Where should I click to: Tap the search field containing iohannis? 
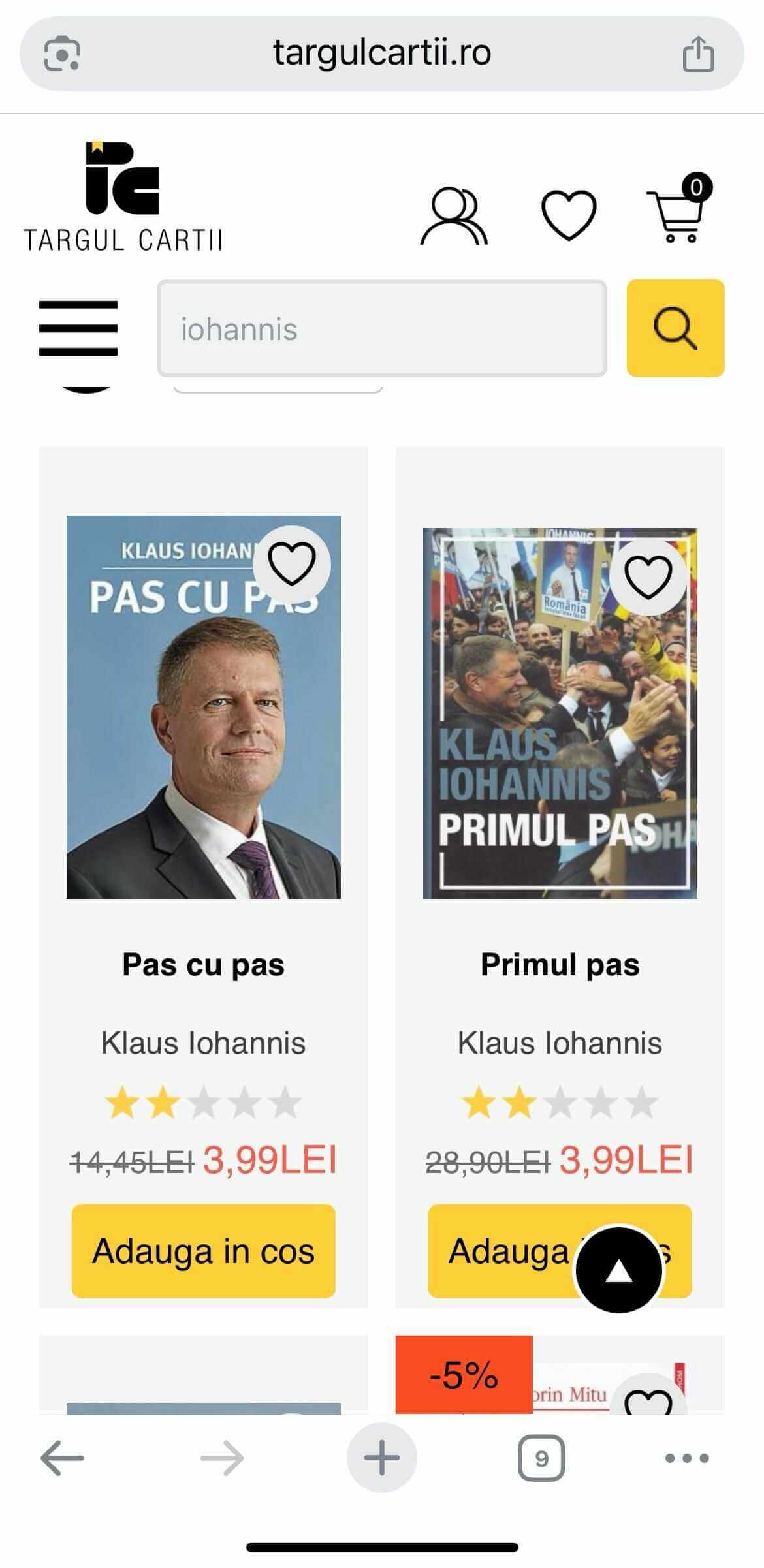coord(381,328)
